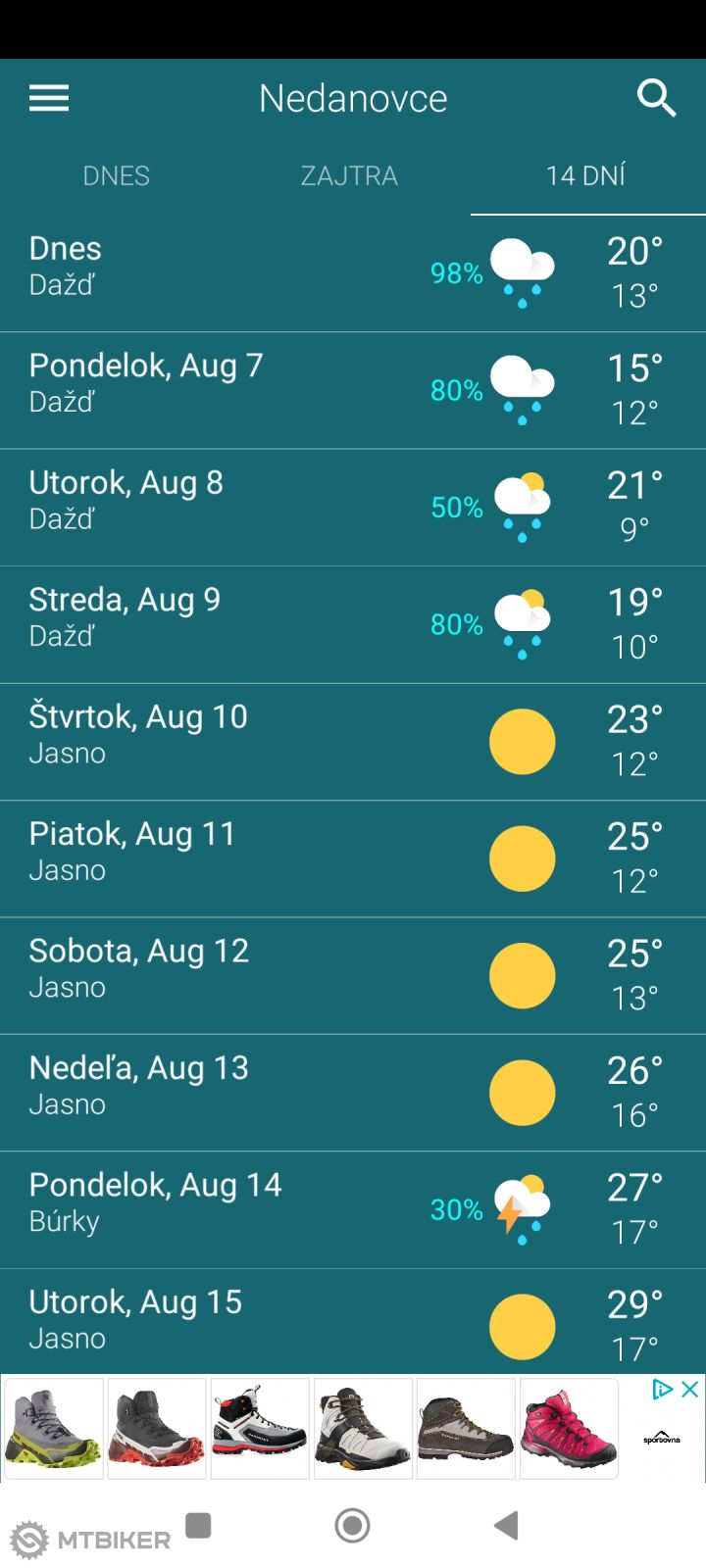Open forecast for Pondelok, Aug 7
706x1568 pixels.
353,390
